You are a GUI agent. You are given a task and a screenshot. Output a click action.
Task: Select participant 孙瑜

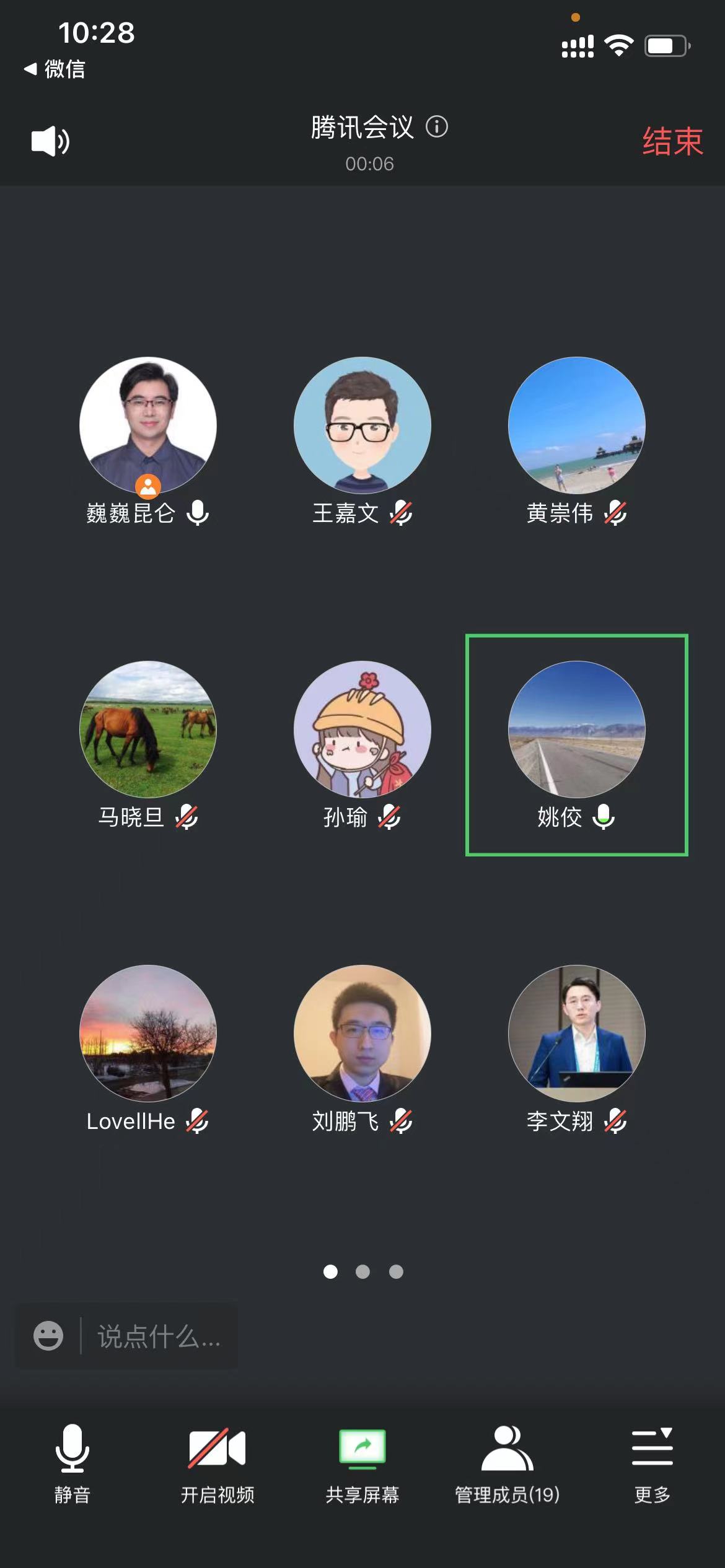click(x=362, y=730)
